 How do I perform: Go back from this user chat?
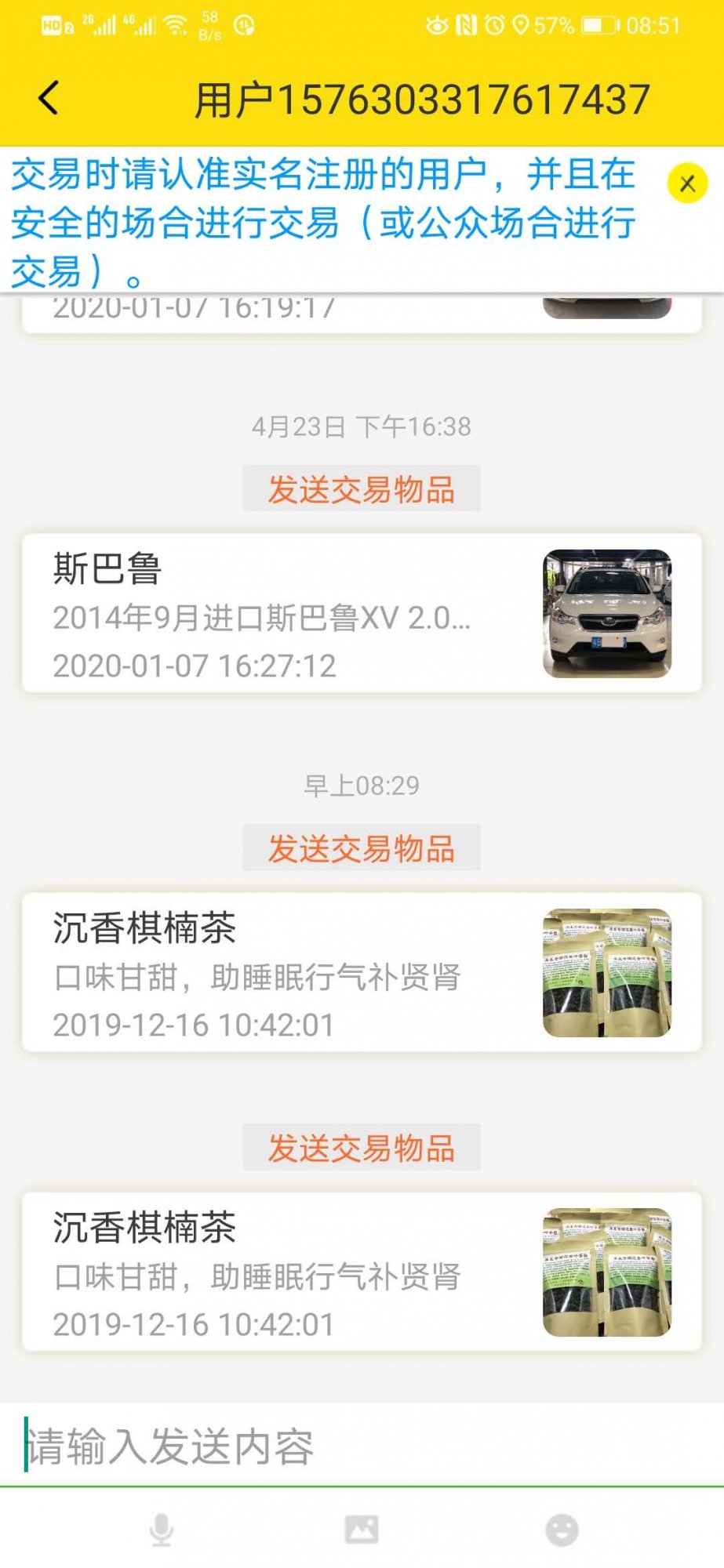point(49,99)
